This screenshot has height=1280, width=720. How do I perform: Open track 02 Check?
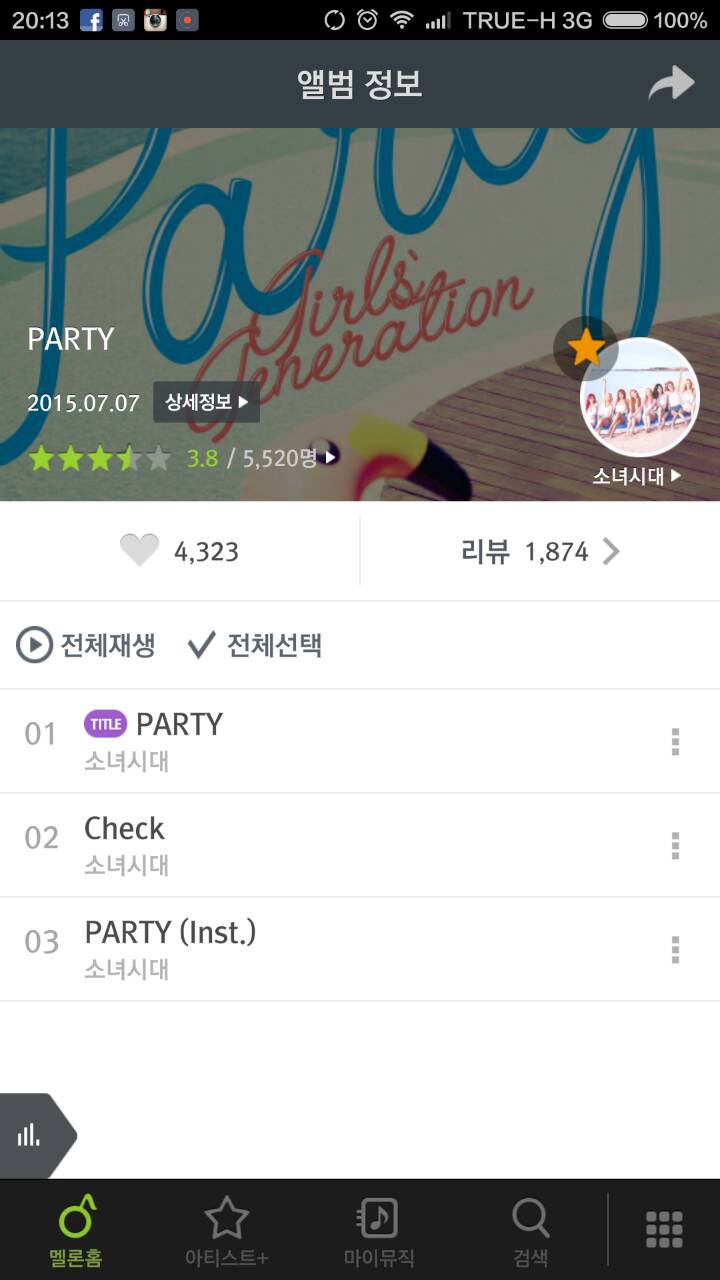pos(125,829)
